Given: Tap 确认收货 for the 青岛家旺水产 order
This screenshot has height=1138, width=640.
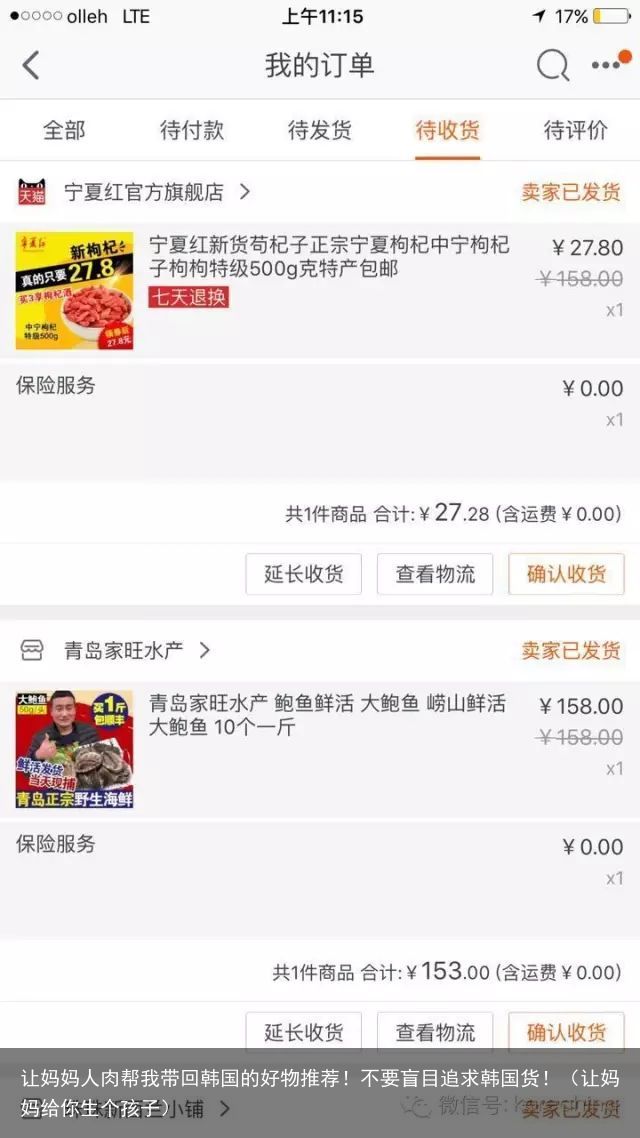Looking at the screenshot, I should click(566, 1031).
